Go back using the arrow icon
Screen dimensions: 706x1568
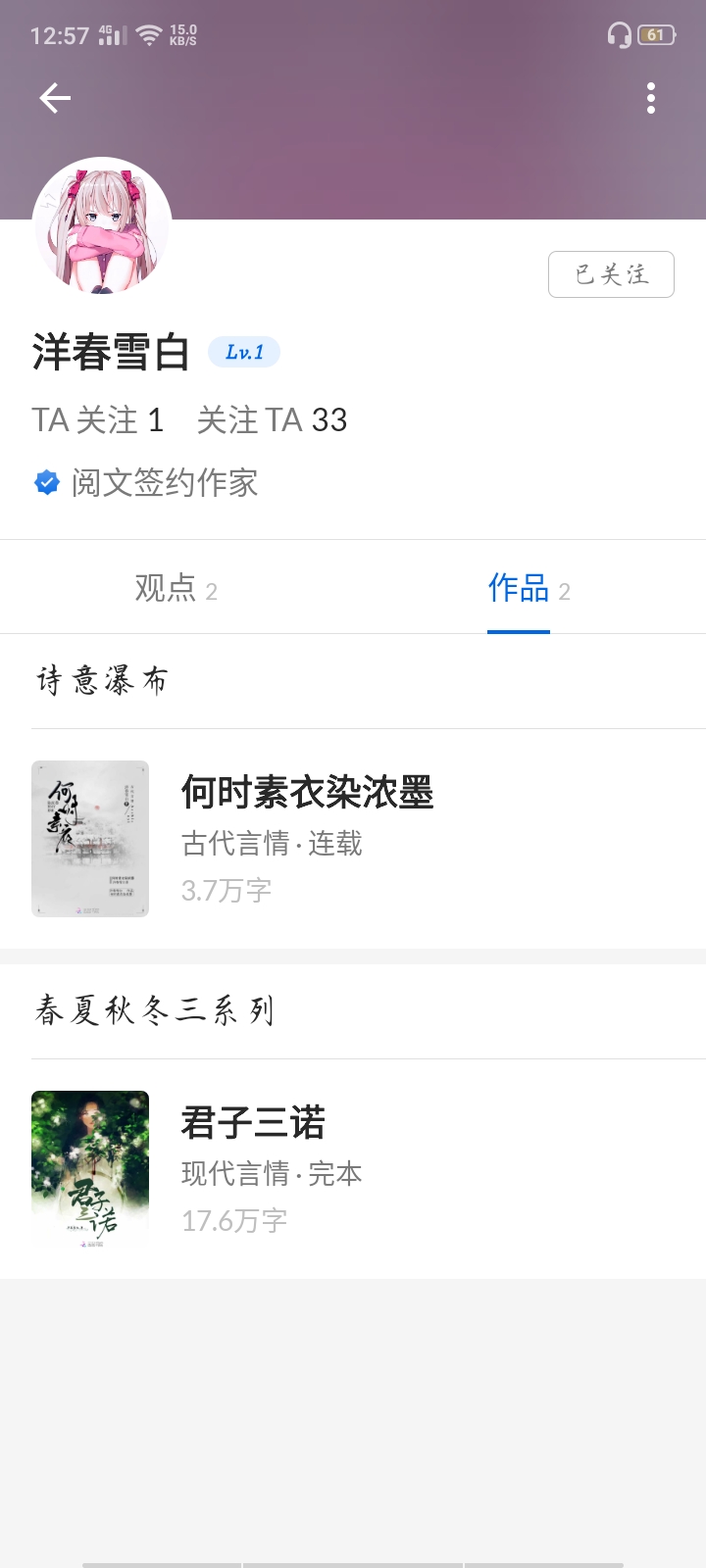[x=55, y=98]
